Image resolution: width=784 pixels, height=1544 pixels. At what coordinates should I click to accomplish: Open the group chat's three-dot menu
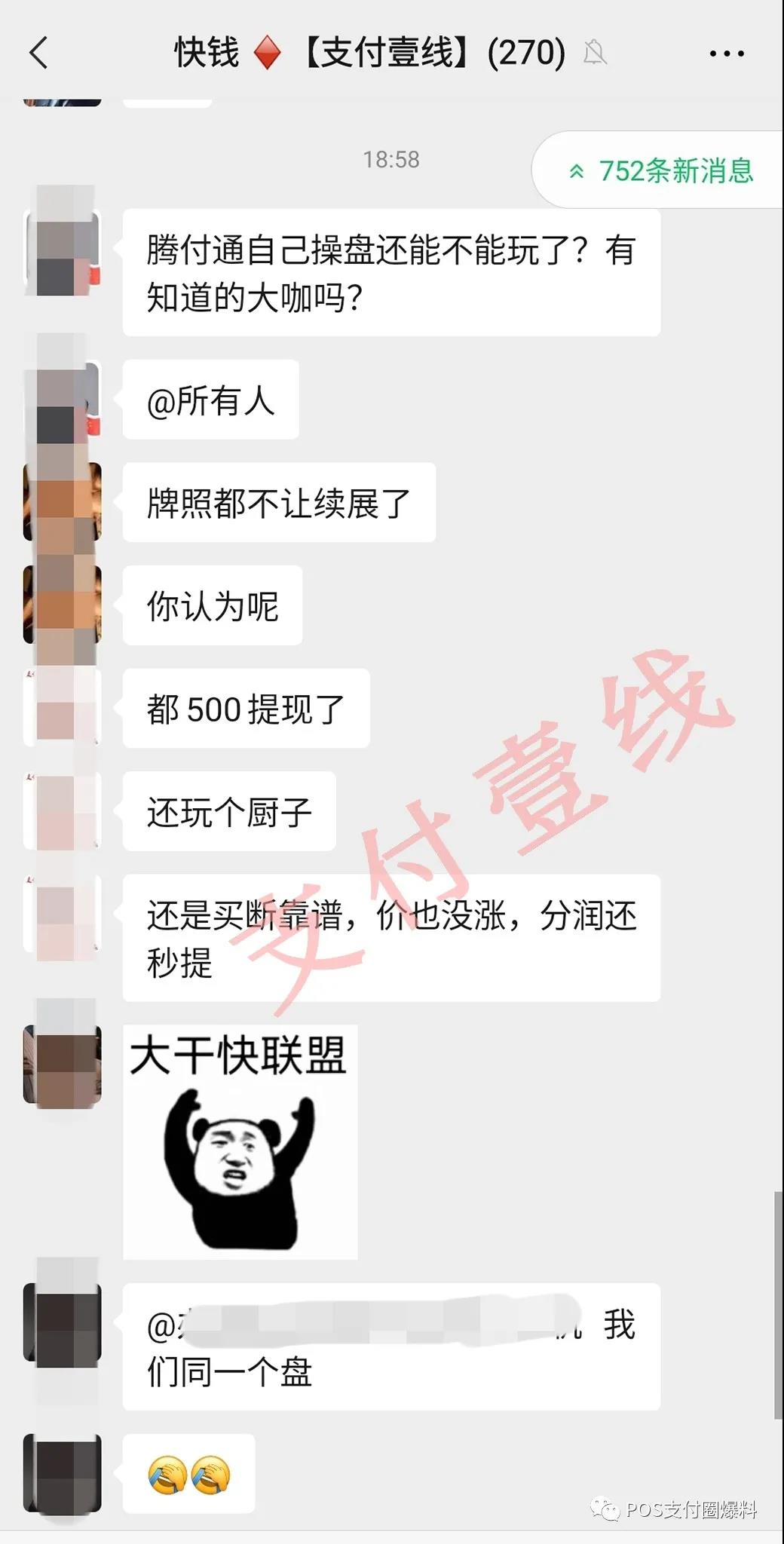[x=727, y=54]
